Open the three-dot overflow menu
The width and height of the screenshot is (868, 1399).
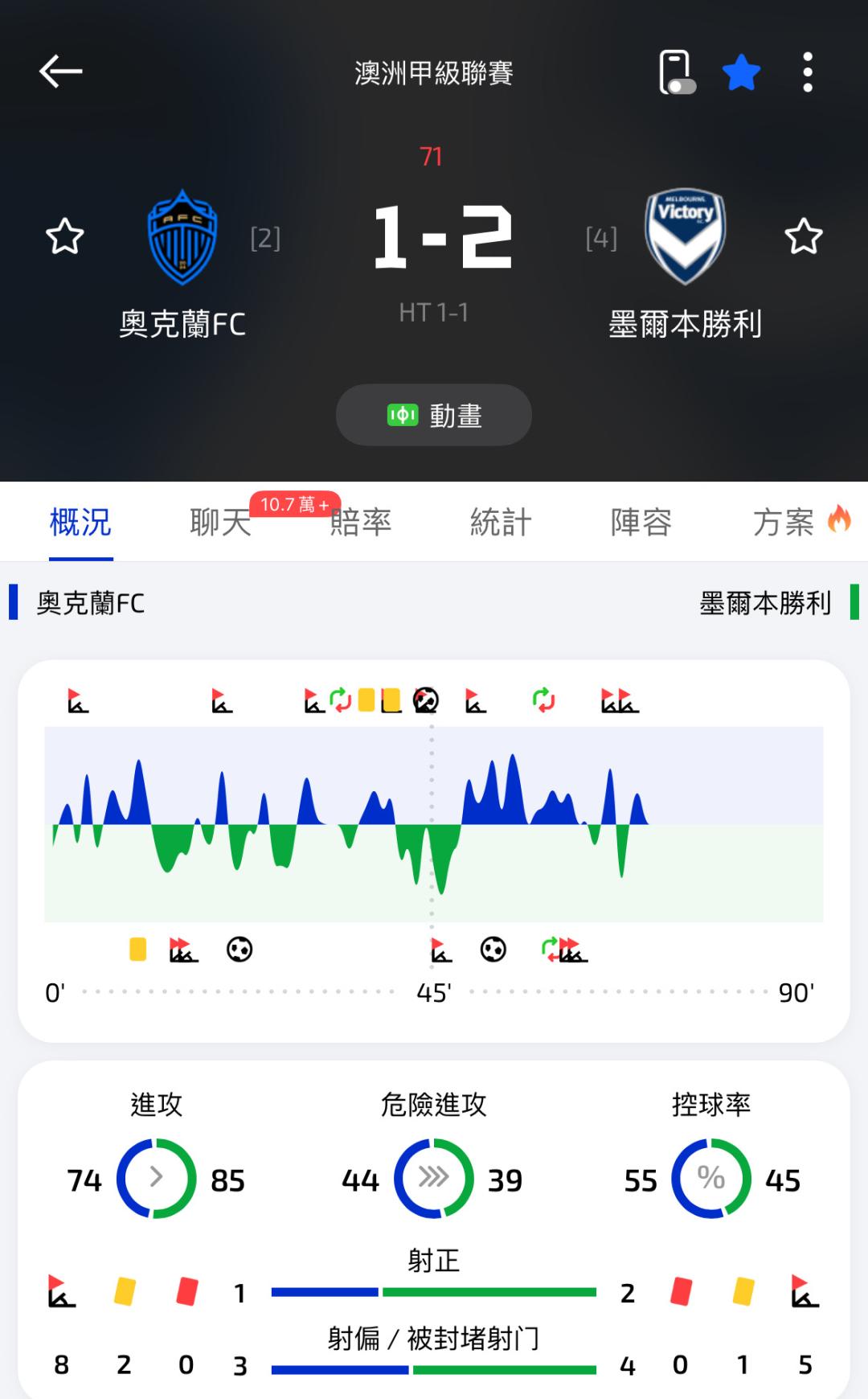coord(808,72)
